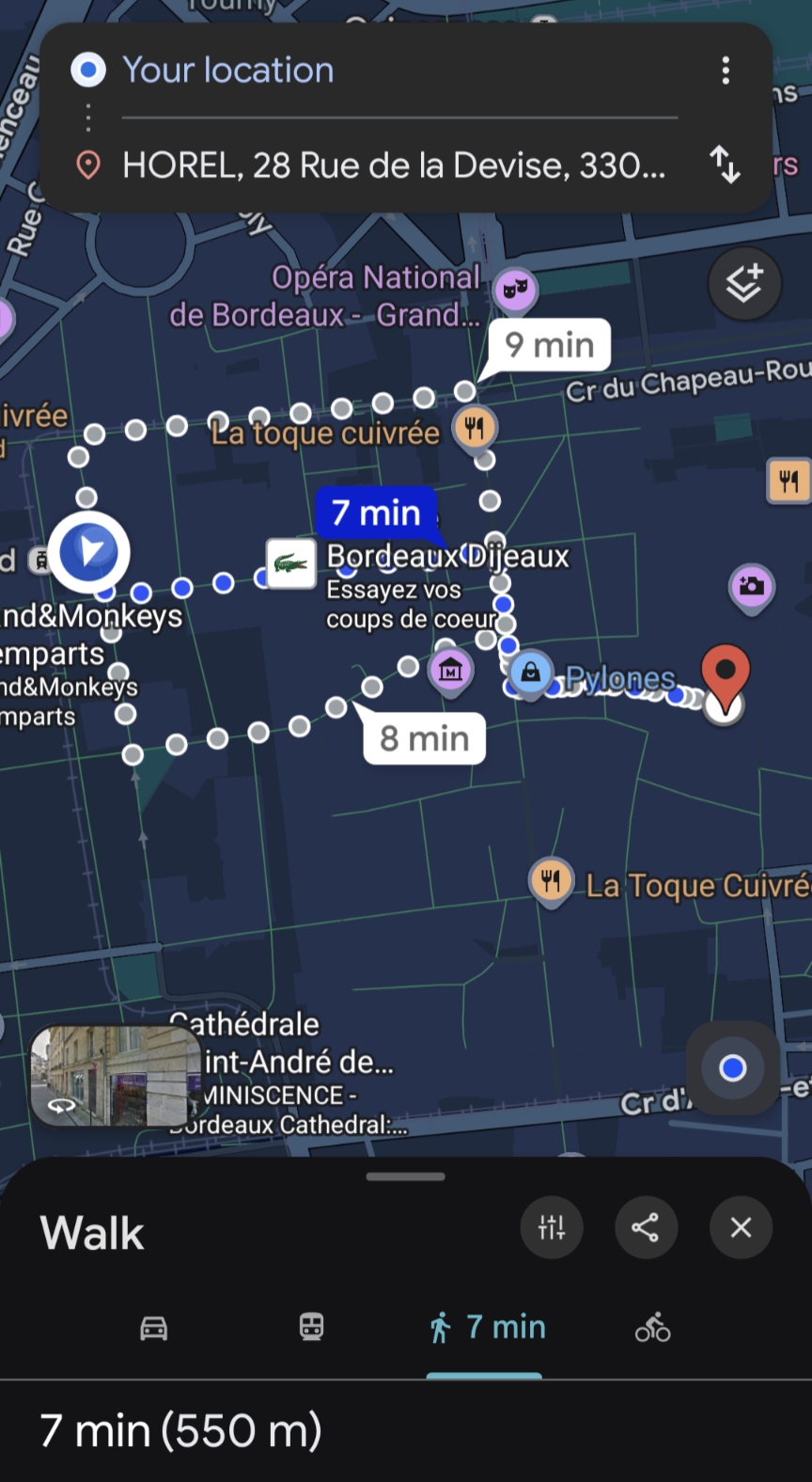Tap the Pylones shop marker

(531, 673)
